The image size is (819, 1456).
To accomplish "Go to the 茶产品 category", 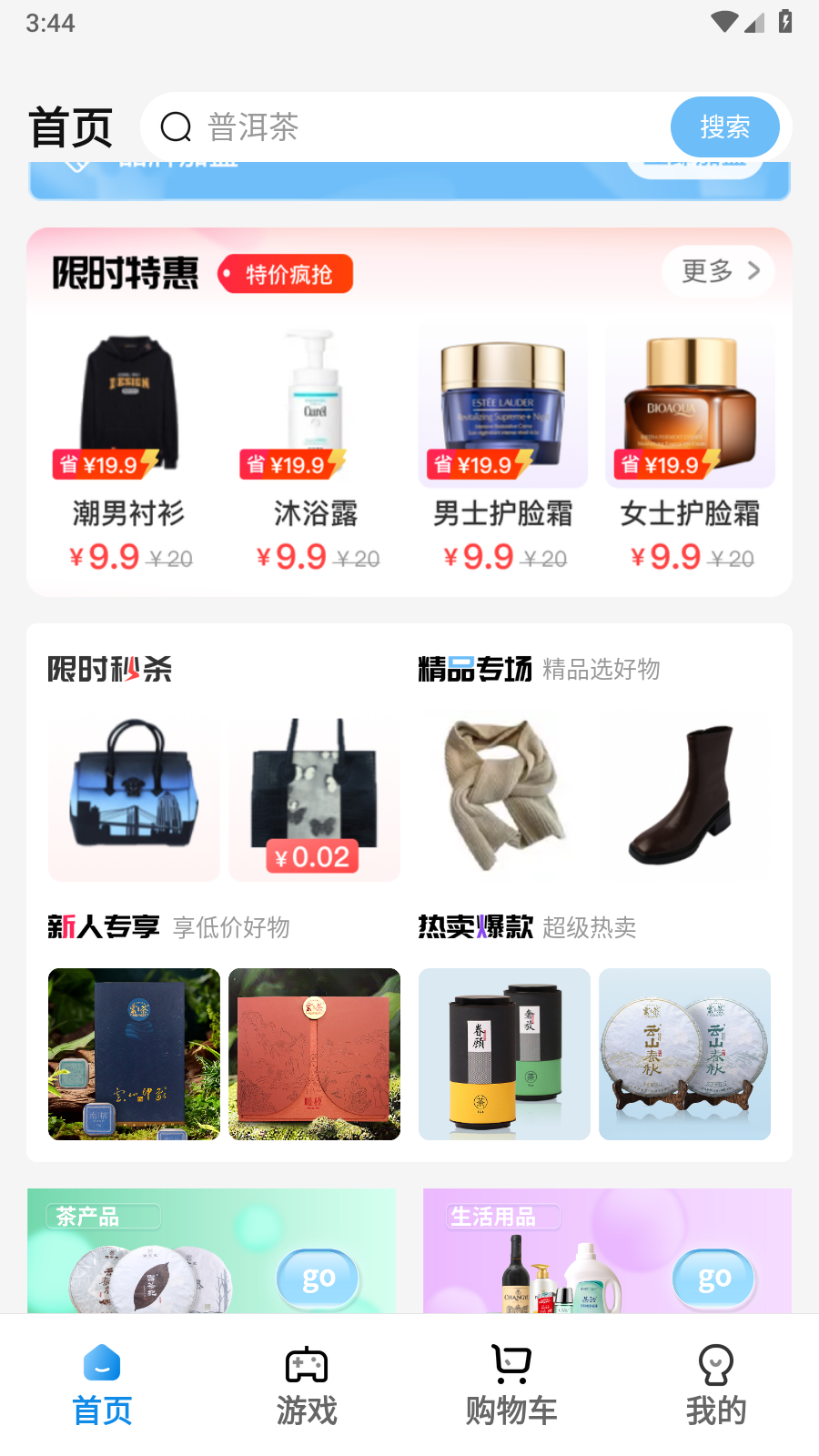I will click(211, 1251).
